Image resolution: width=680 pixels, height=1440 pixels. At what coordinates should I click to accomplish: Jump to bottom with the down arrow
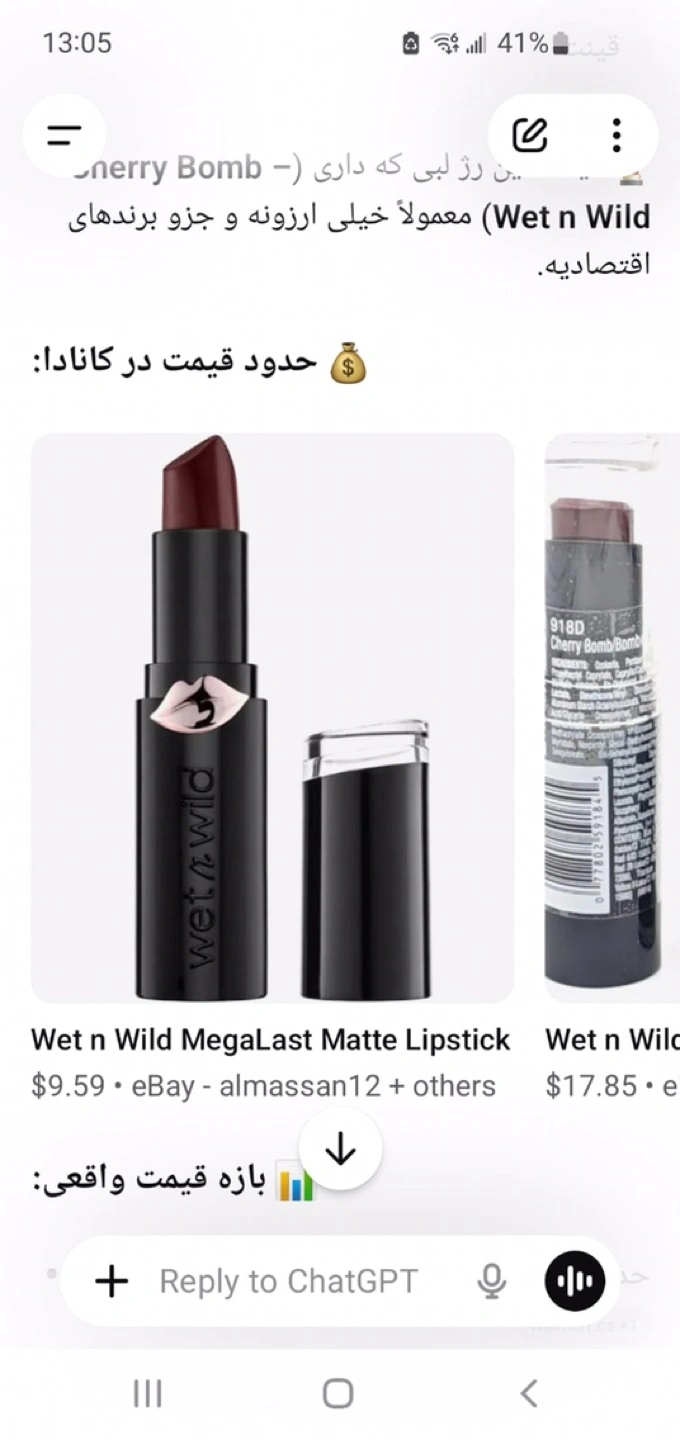[x=341, y=1151]
